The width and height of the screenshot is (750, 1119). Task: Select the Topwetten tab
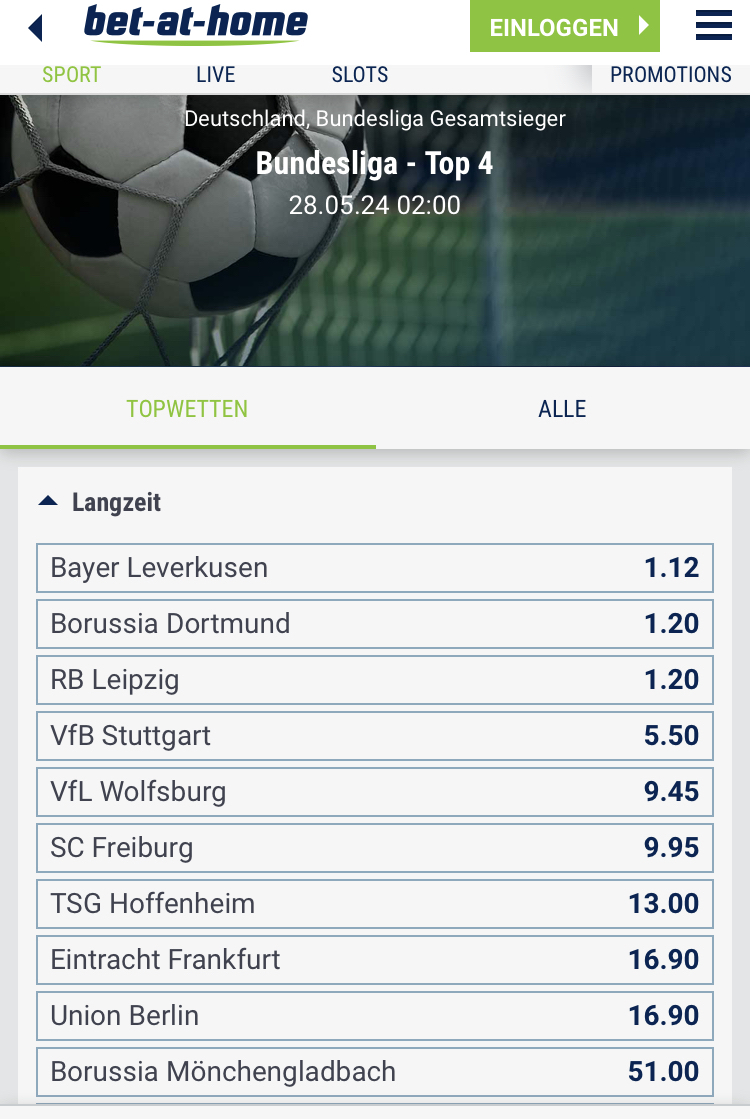coord(187,408)
